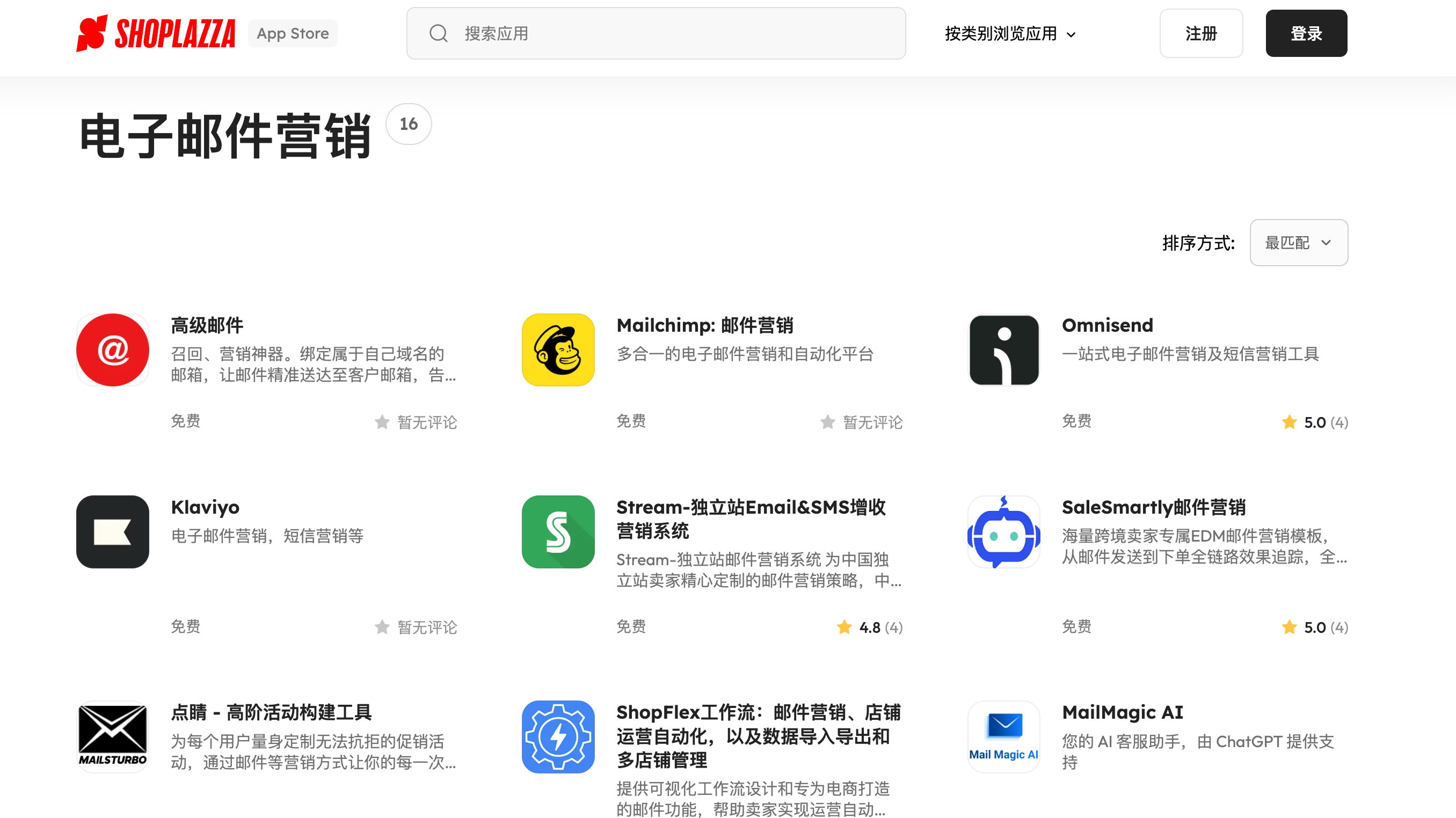Tap the 登录 button

1306,33
